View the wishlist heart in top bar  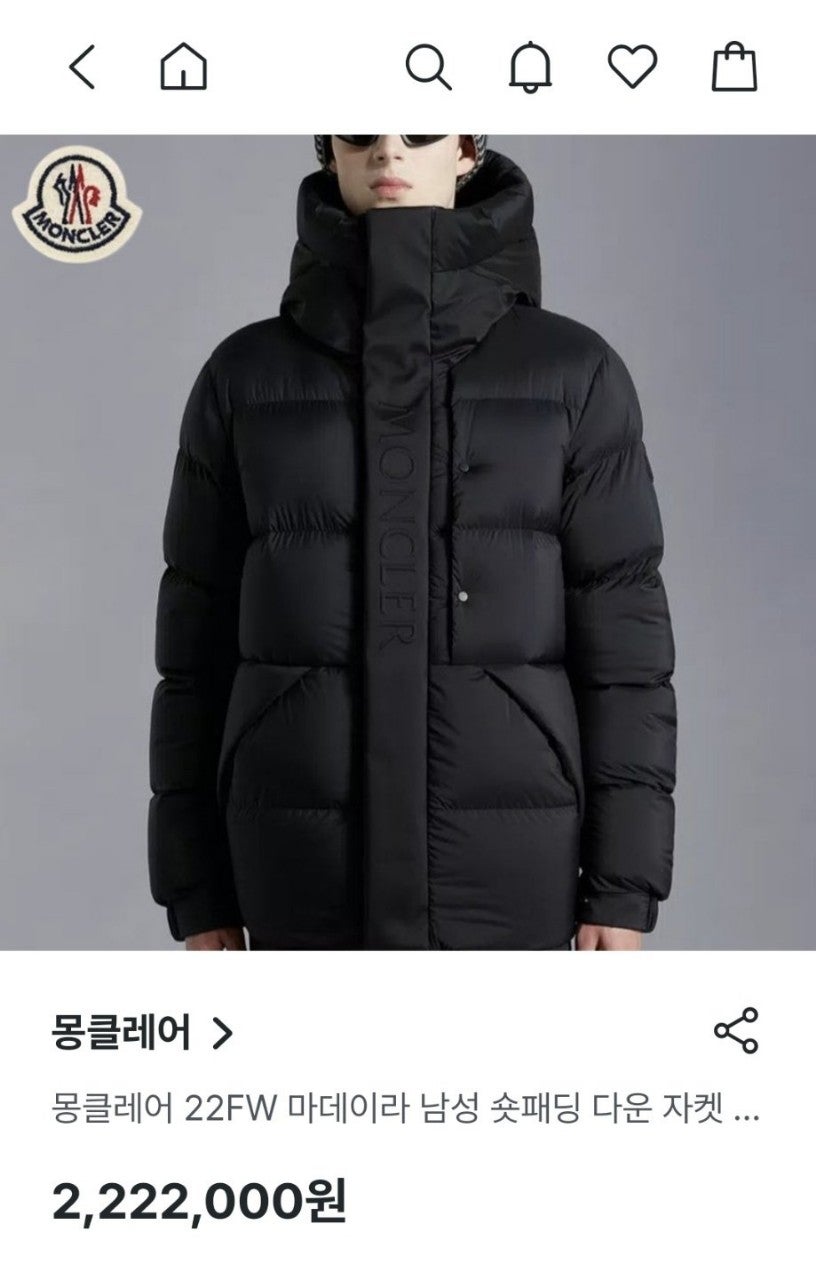(x=632, y=68)
